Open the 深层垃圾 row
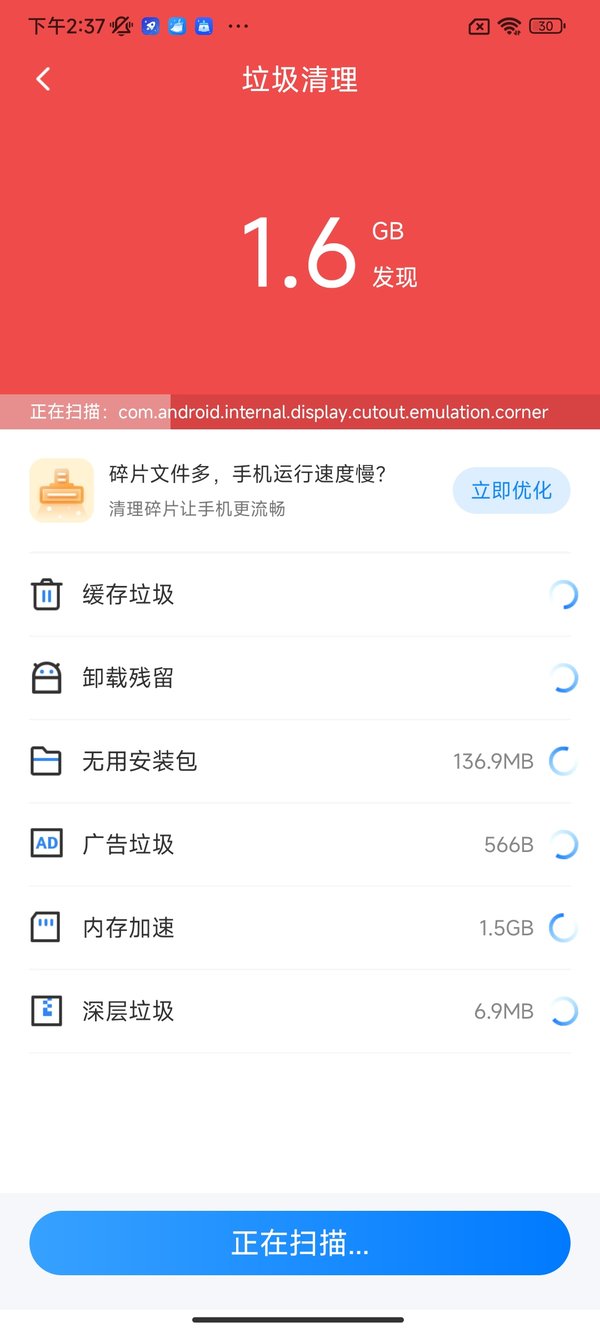Image resolution: width=600 pixels, height=1333 pixels. point(300,1011)
